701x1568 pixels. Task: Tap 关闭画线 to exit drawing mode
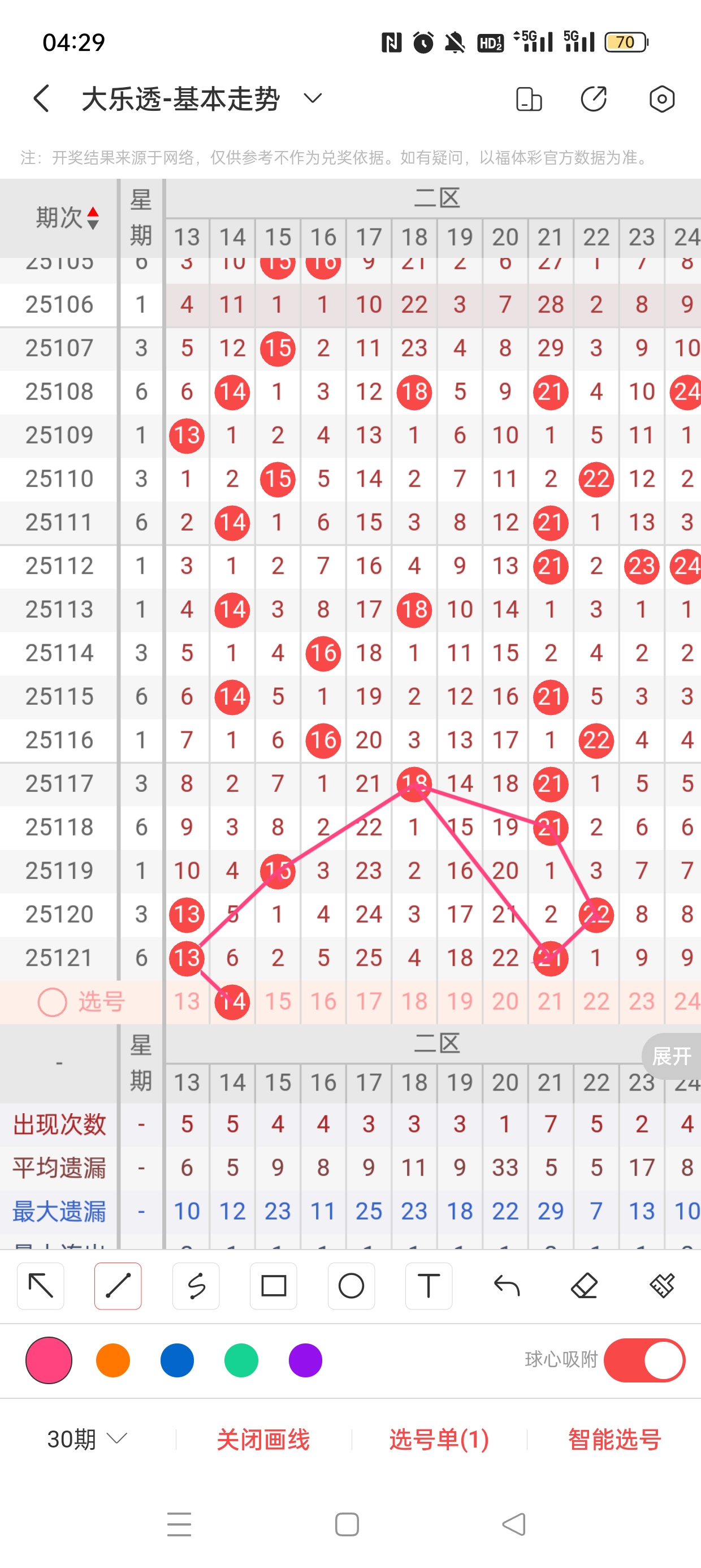263,1440
